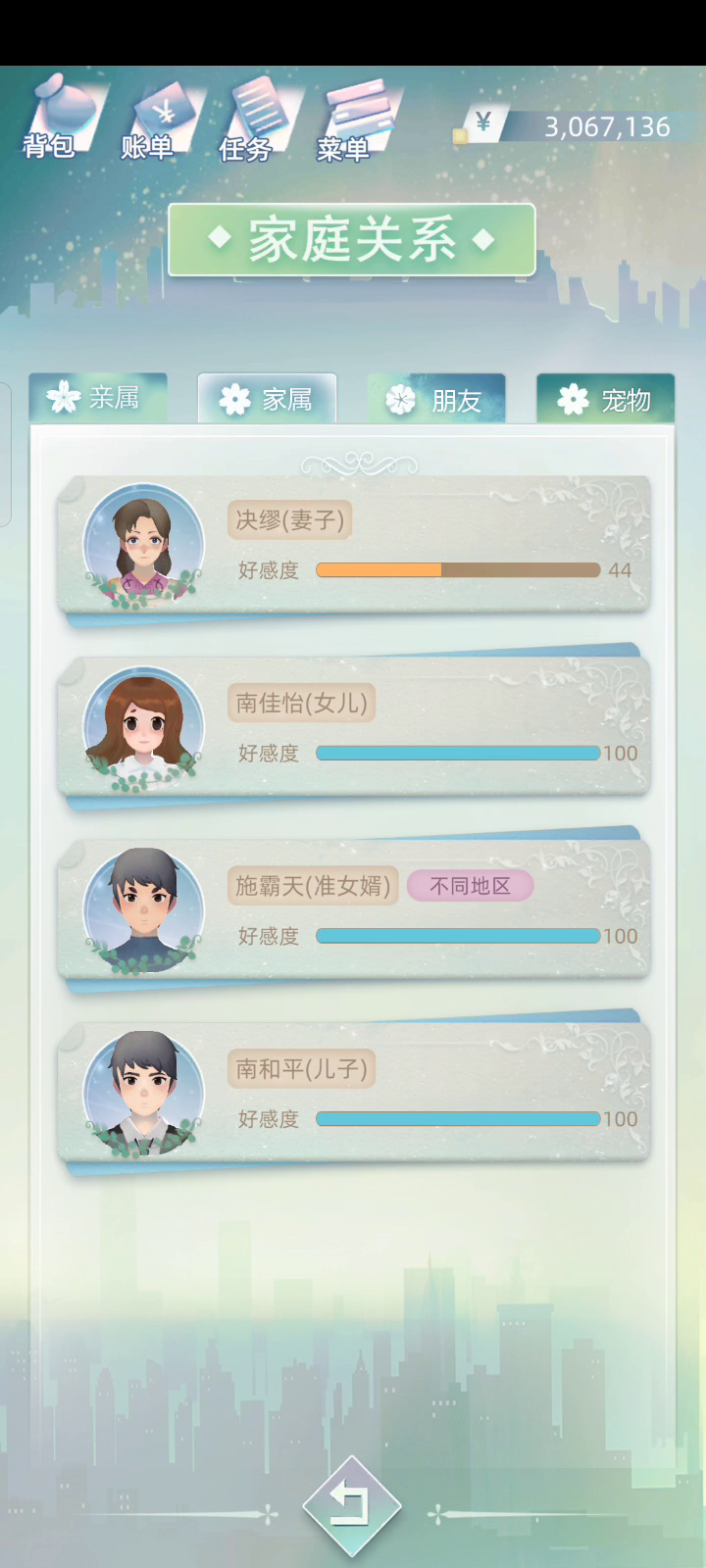Switch to the 亲属 tab
Image resolution: width=706 pixels, height=1568 pixels.
coord(98,398)
